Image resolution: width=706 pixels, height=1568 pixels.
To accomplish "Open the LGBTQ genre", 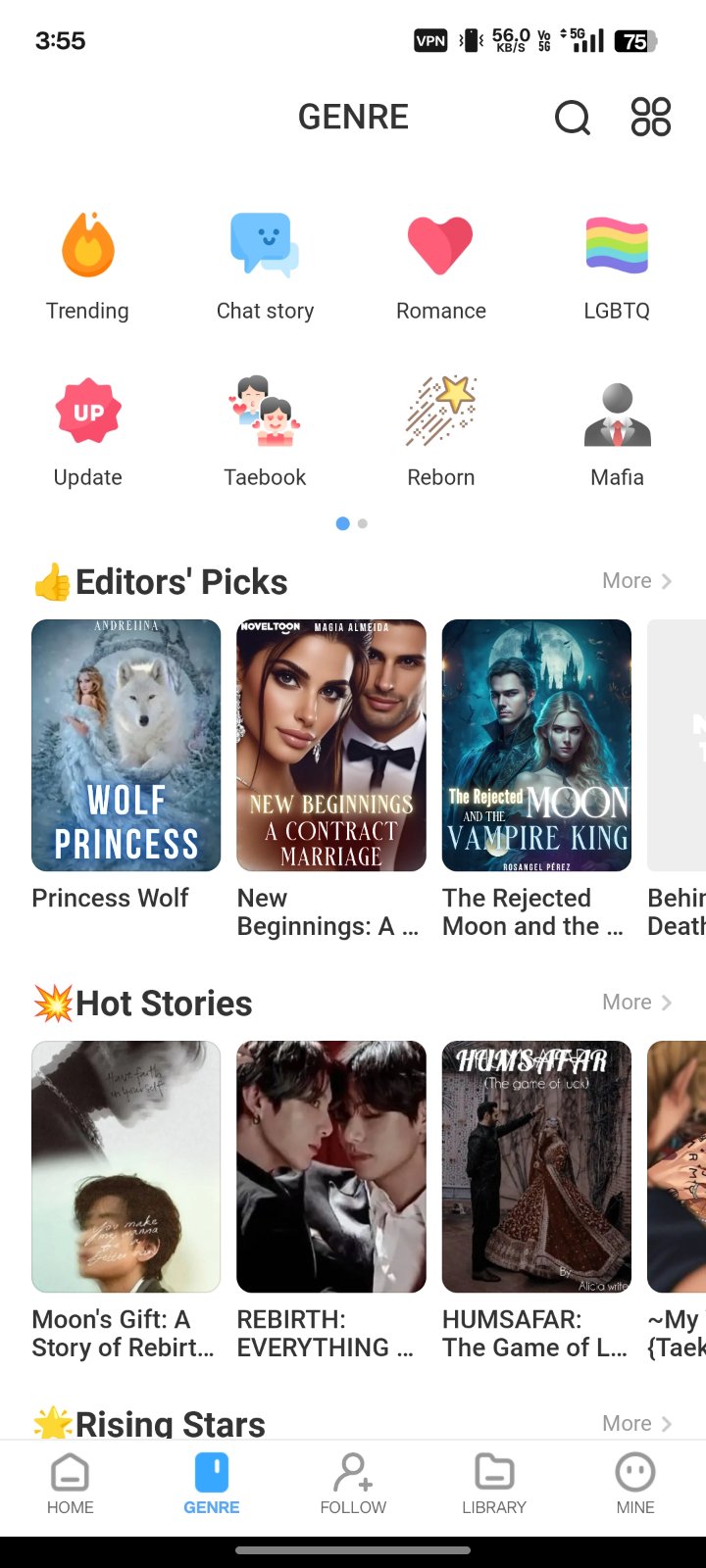I will [x=617, y=267].
